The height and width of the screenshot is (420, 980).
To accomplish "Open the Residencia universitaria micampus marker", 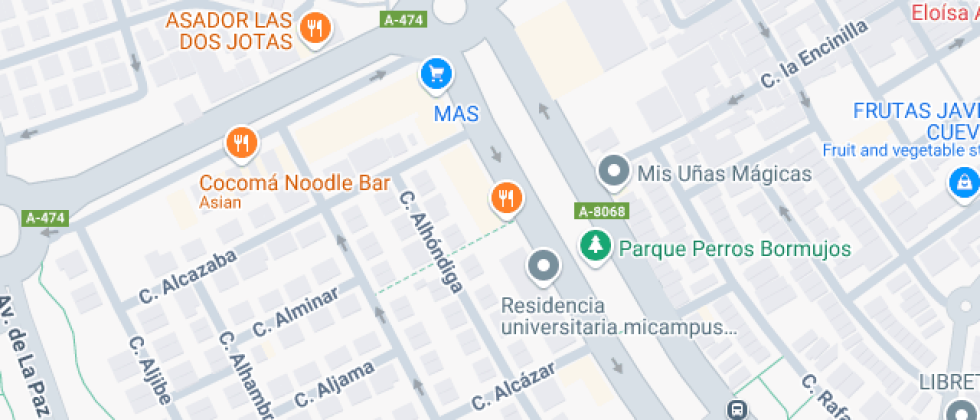I will coord(544,266).
